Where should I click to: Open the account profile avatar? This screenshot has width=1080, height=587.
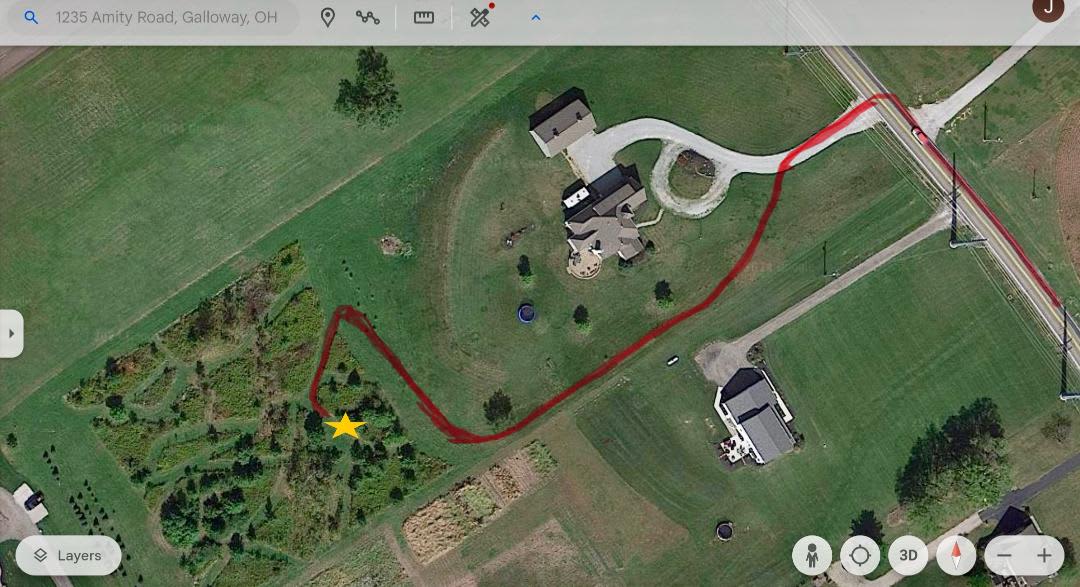tap(1048, 8)
